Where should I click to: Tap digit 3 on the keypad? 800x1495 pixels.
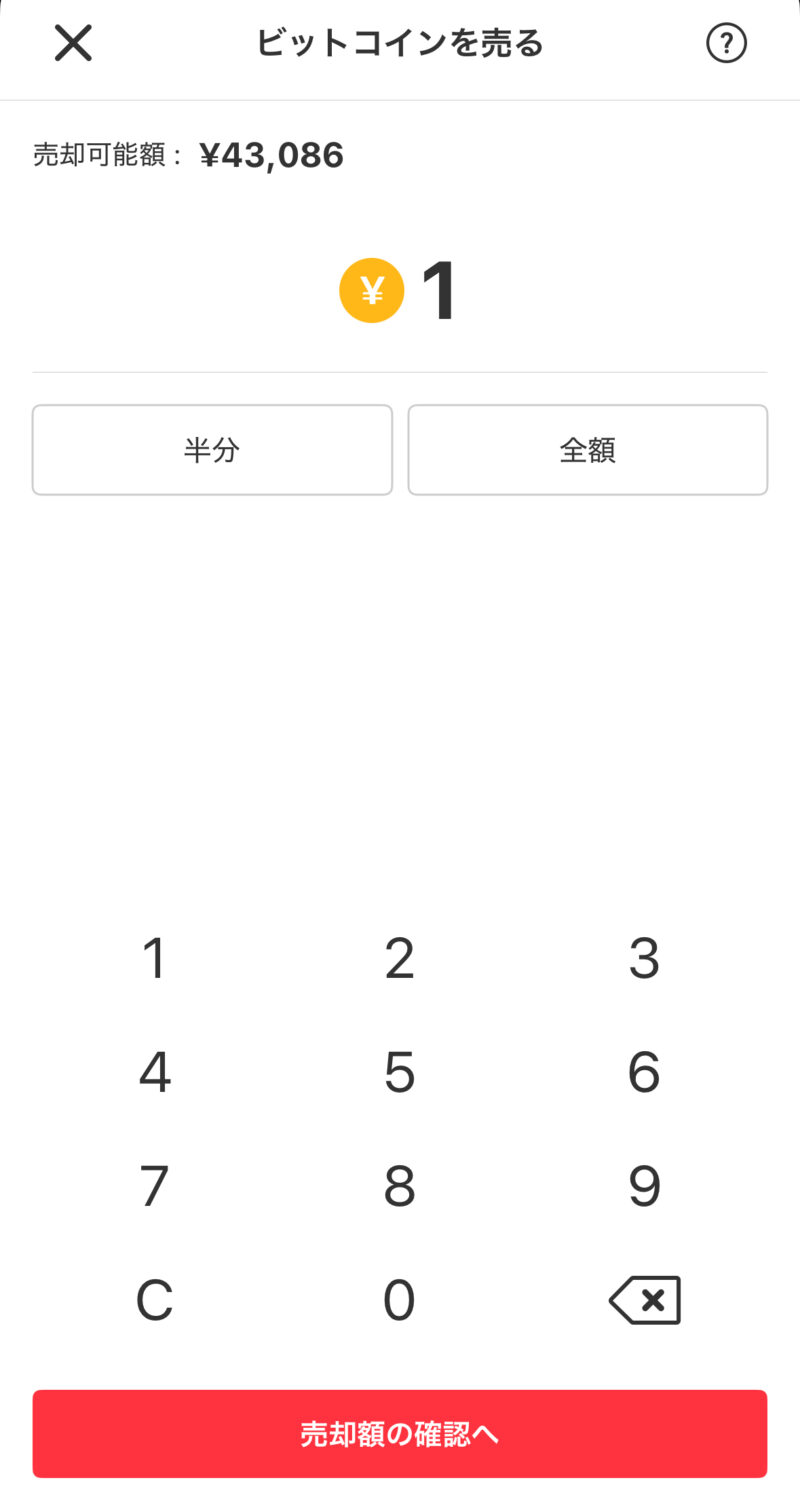(644, 958)
